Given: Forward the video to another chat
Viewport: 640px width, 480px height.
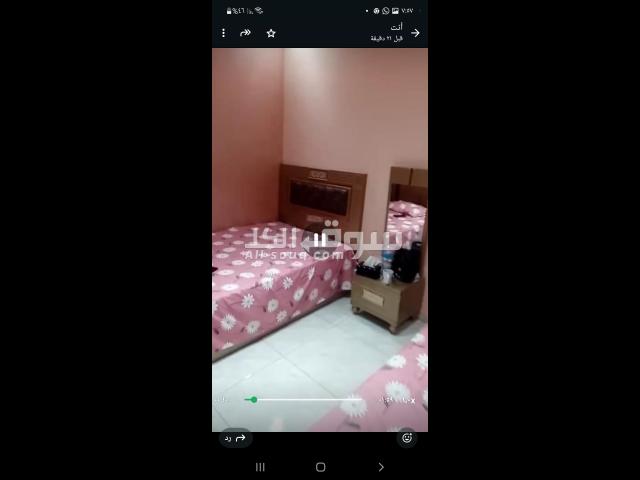Looking at the screenshot, I should pyautogui.click(x=245, y=33).
